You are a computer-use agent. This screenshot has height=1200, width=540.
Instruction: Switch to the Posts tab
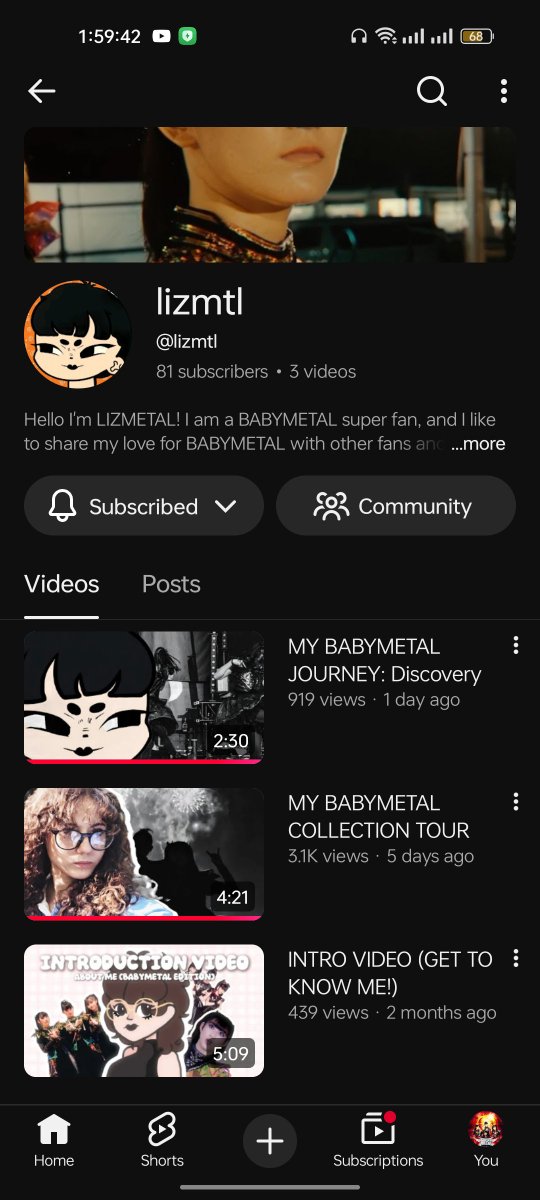[171, 584]
